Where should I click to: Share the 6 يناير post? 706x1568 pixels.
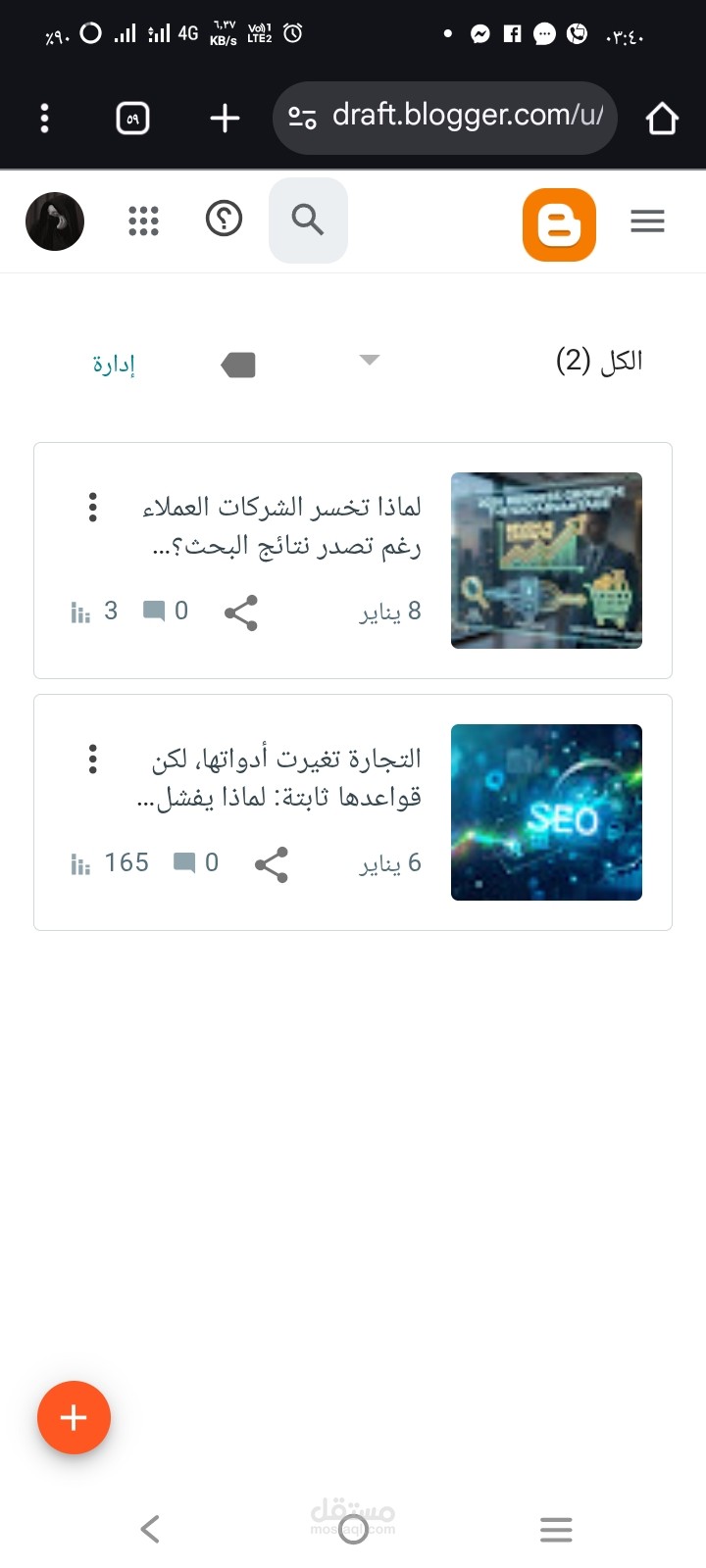[x=271, y=864]
